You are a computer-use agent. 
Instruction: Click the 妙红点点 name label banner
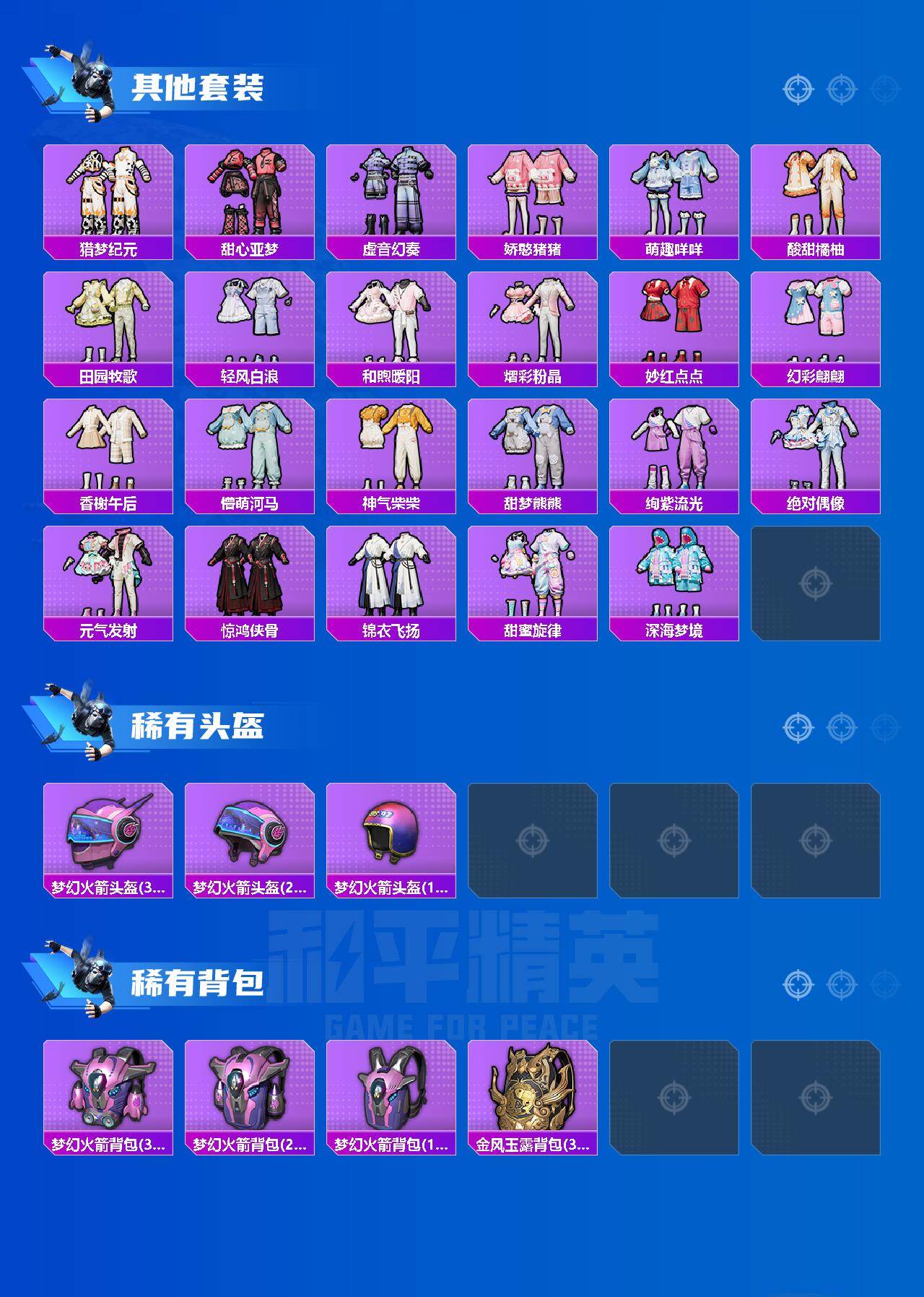[x=676, y=375]
